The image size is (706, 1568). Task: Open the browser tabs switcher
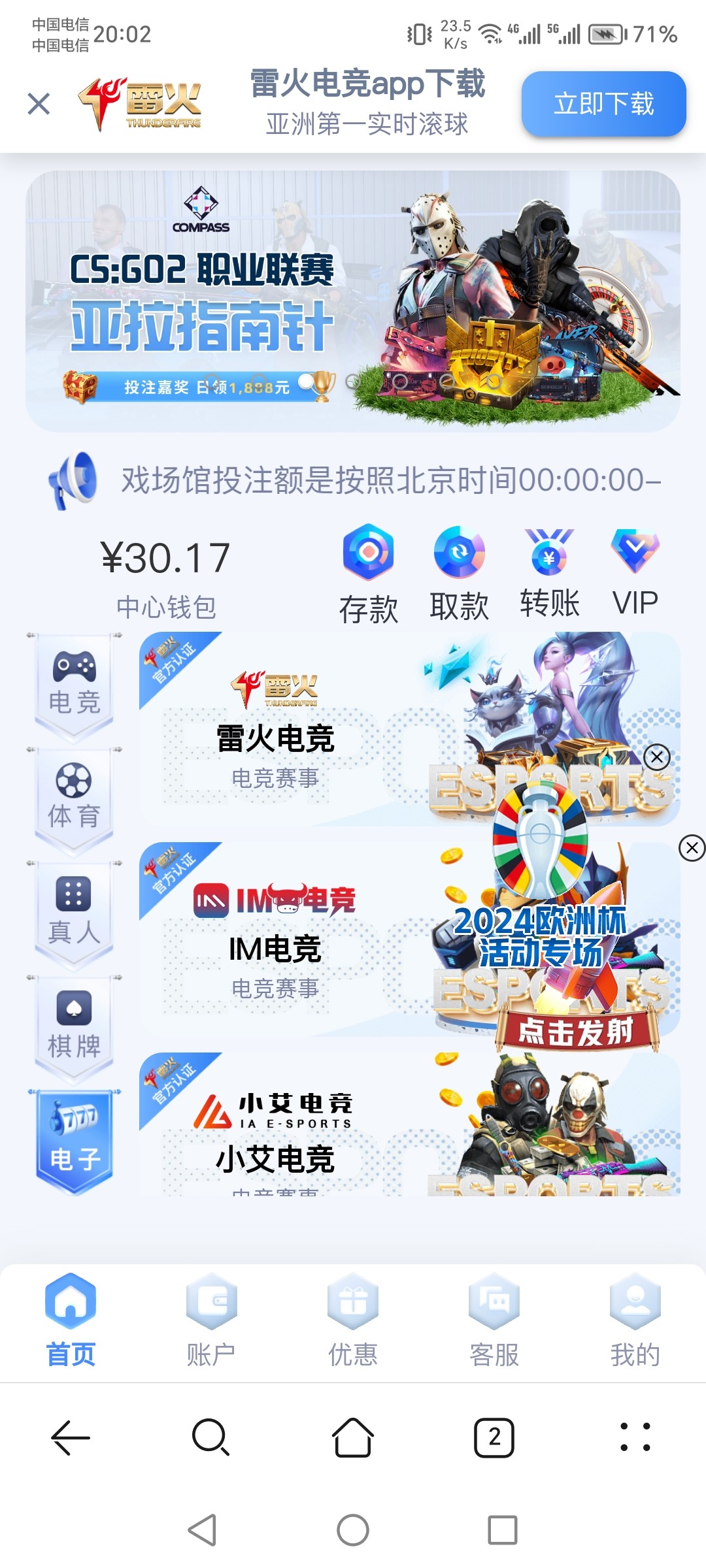click(x=494, y=1438)
